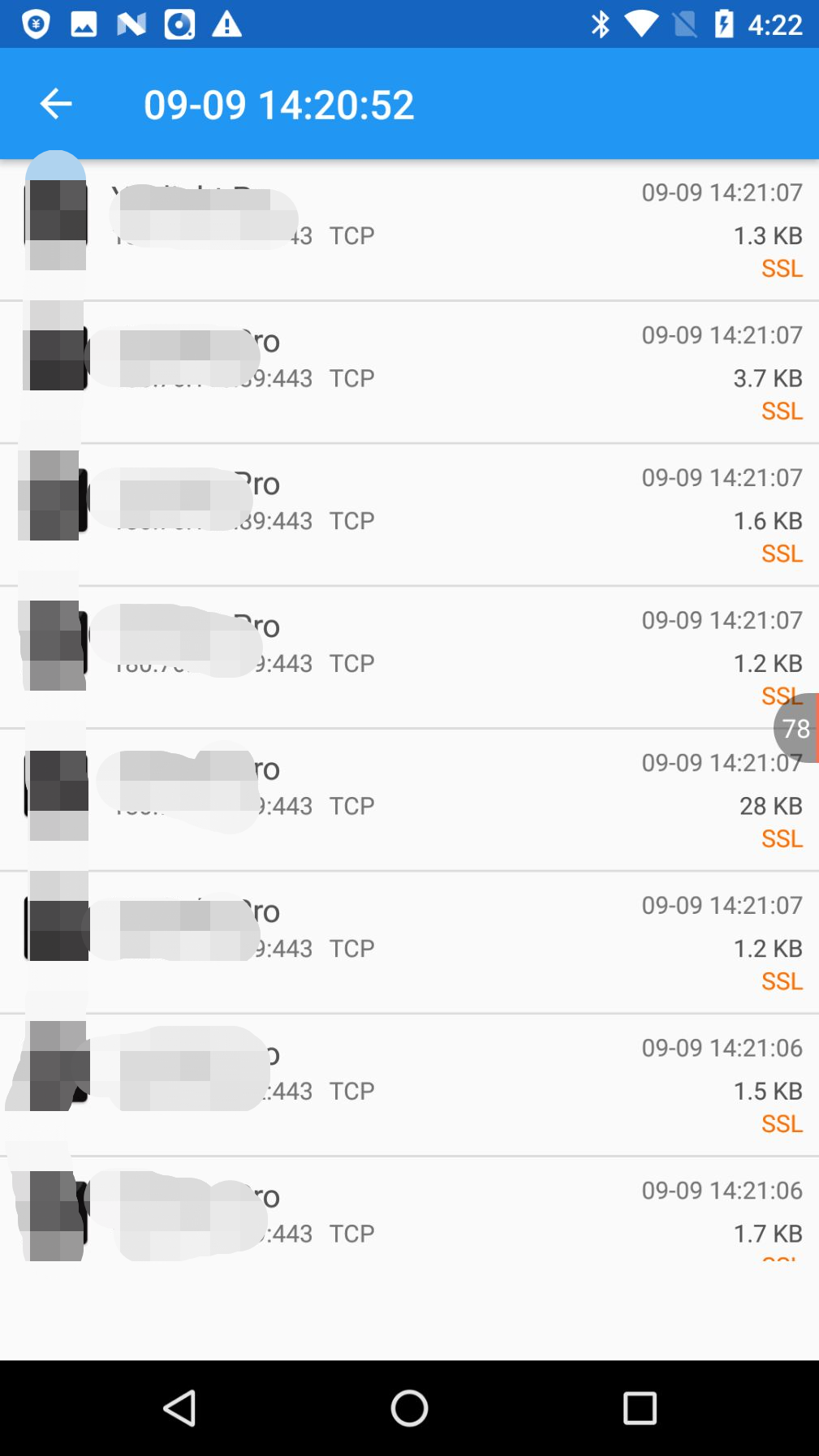Open the recent apps overview
819x1456 pixels.
point(640,1408)
